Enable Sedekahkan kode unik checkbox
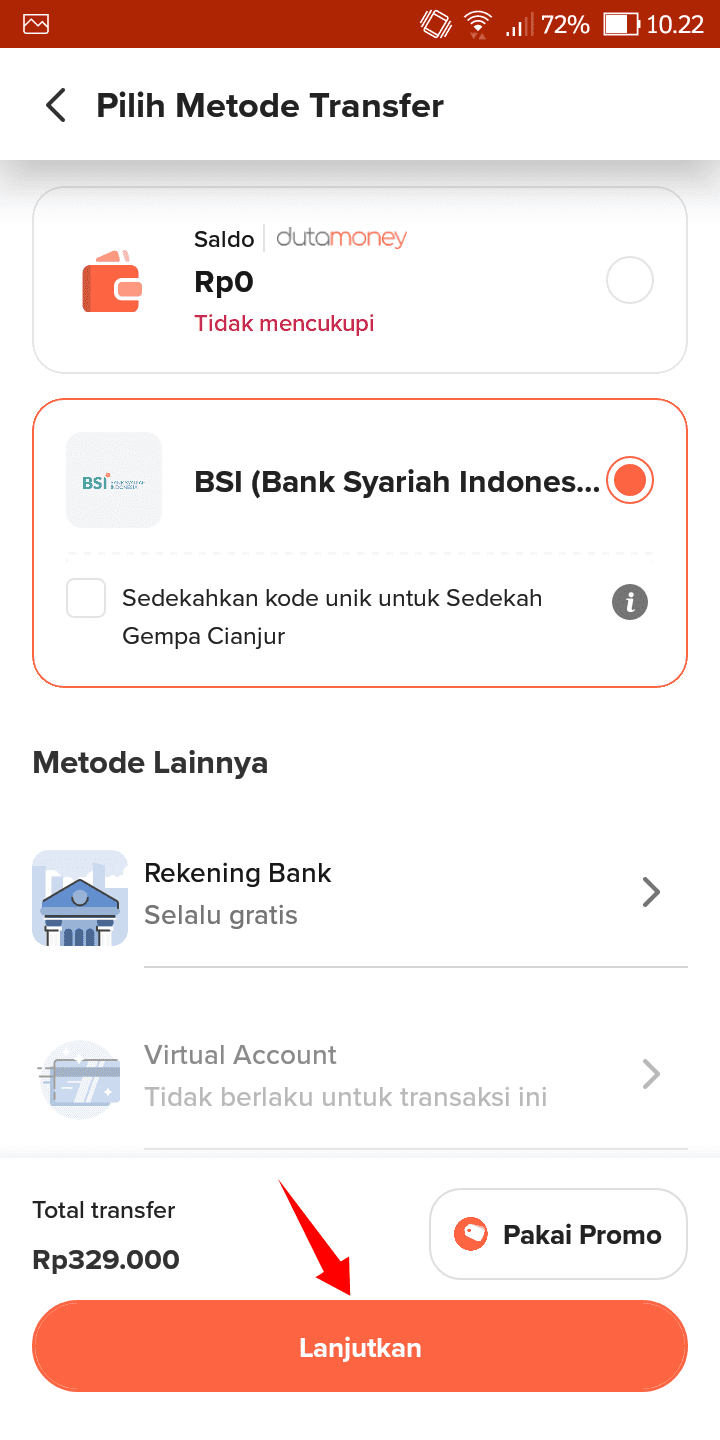The height and width of the screenshot is (1440, 720). click(x=86, y=597)
